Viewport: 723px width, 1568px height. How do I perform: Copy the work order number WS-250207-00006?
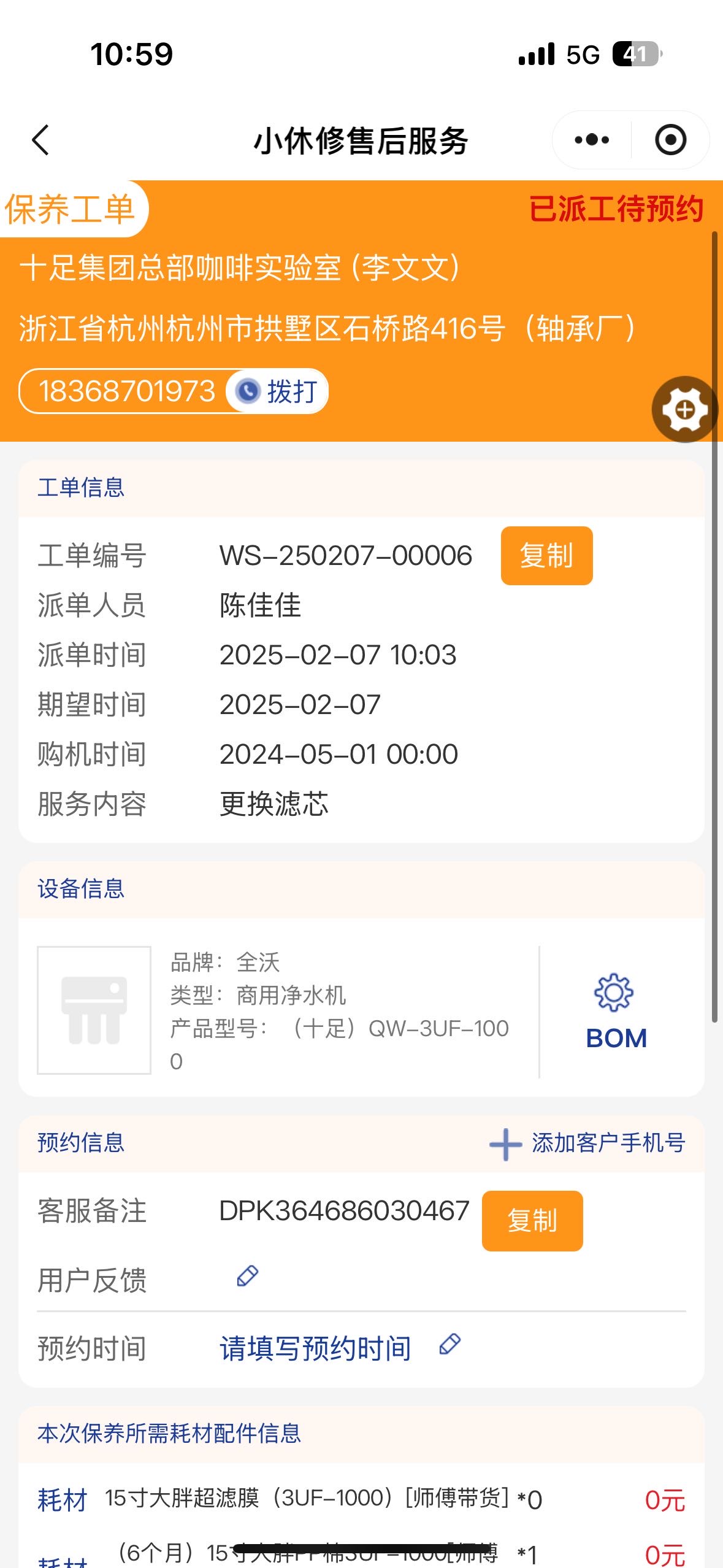pyautogui.click(x=546, y=556)
